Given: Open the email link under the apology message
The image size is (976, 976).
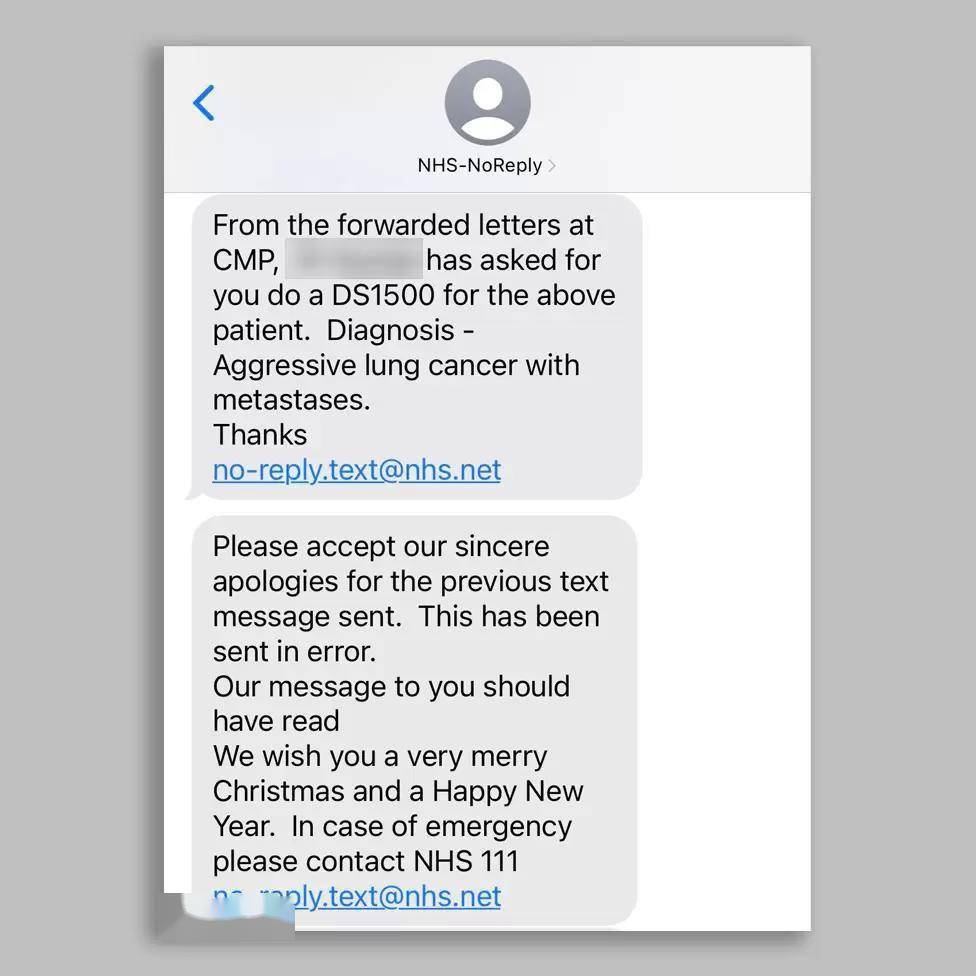Looking at the screenshot, I should click(x=380, y=896).
